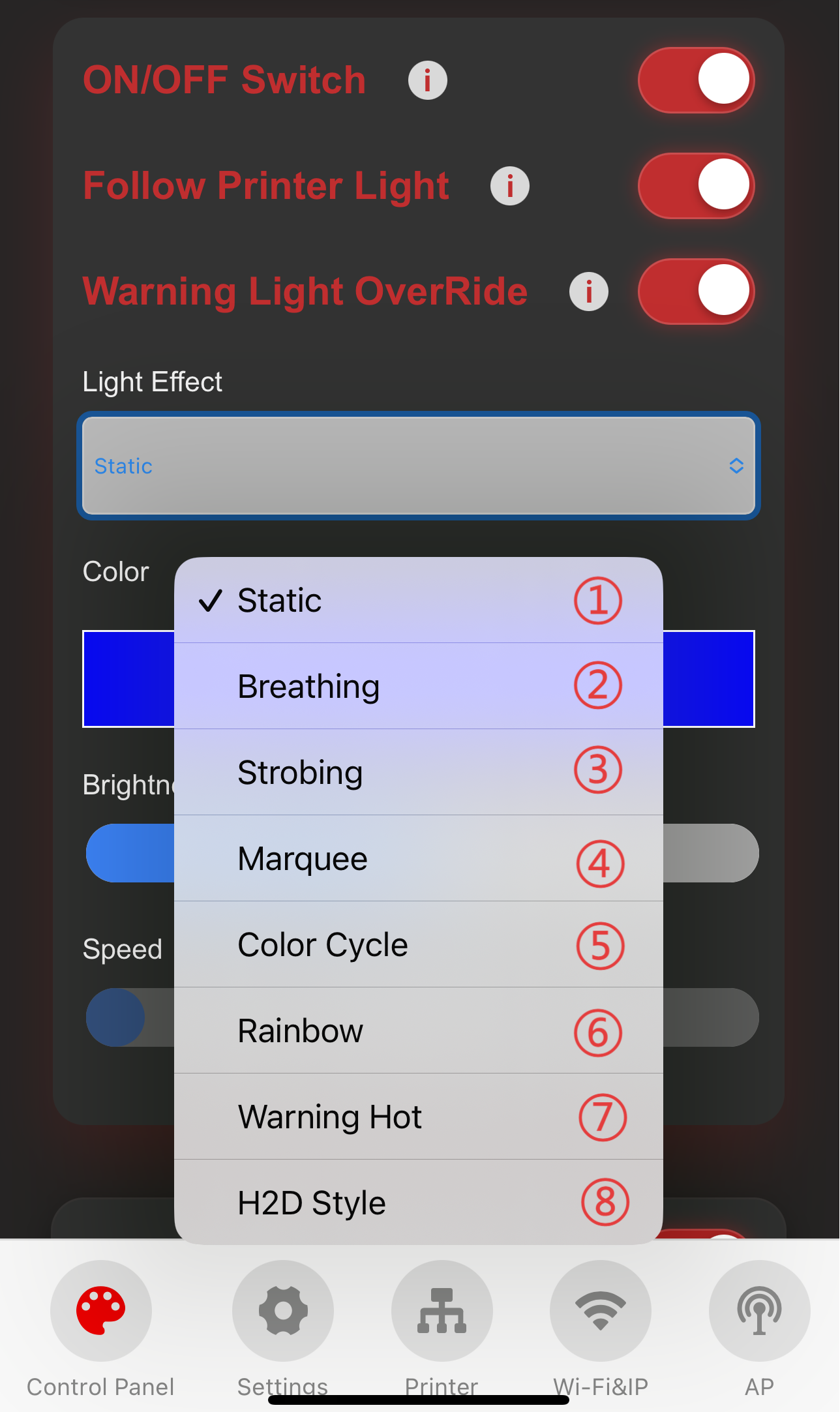The height and width of the screenshot is (1412, 840).
Task: Select the Warning Hot effect
Action: [x=418, y=1117]
